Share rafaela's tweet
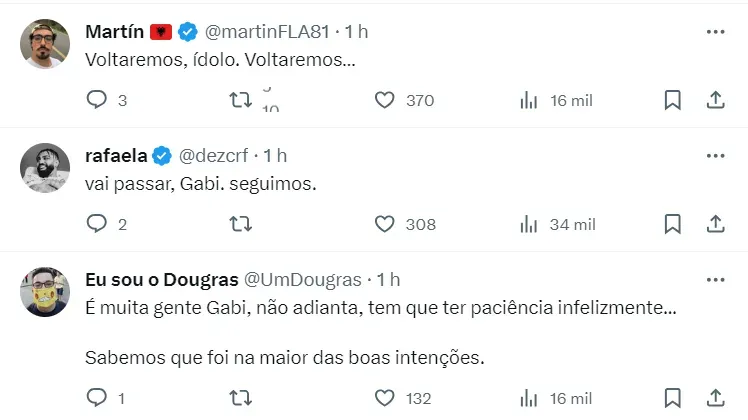 coord(716,224)
